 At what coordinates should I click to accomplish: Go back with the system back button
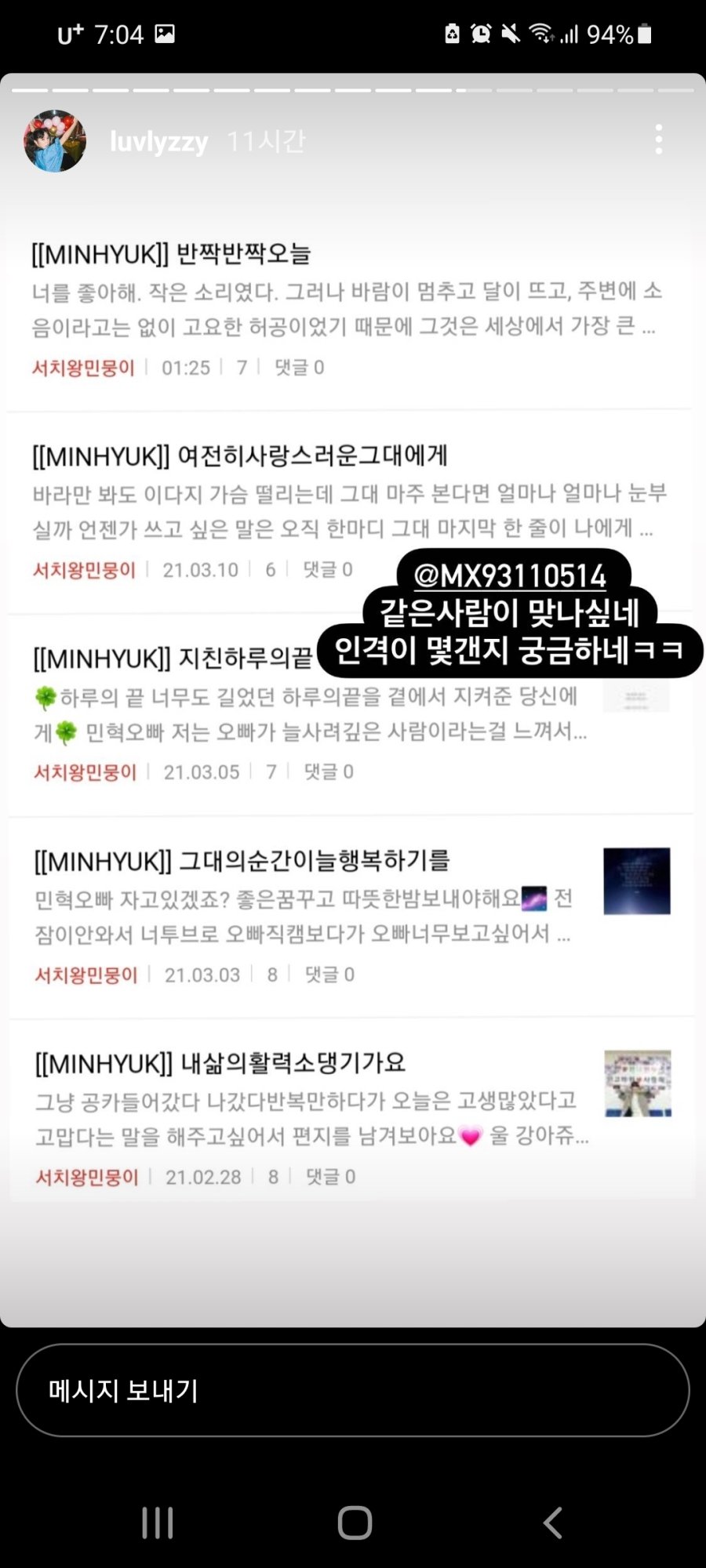click(552, 1523)
